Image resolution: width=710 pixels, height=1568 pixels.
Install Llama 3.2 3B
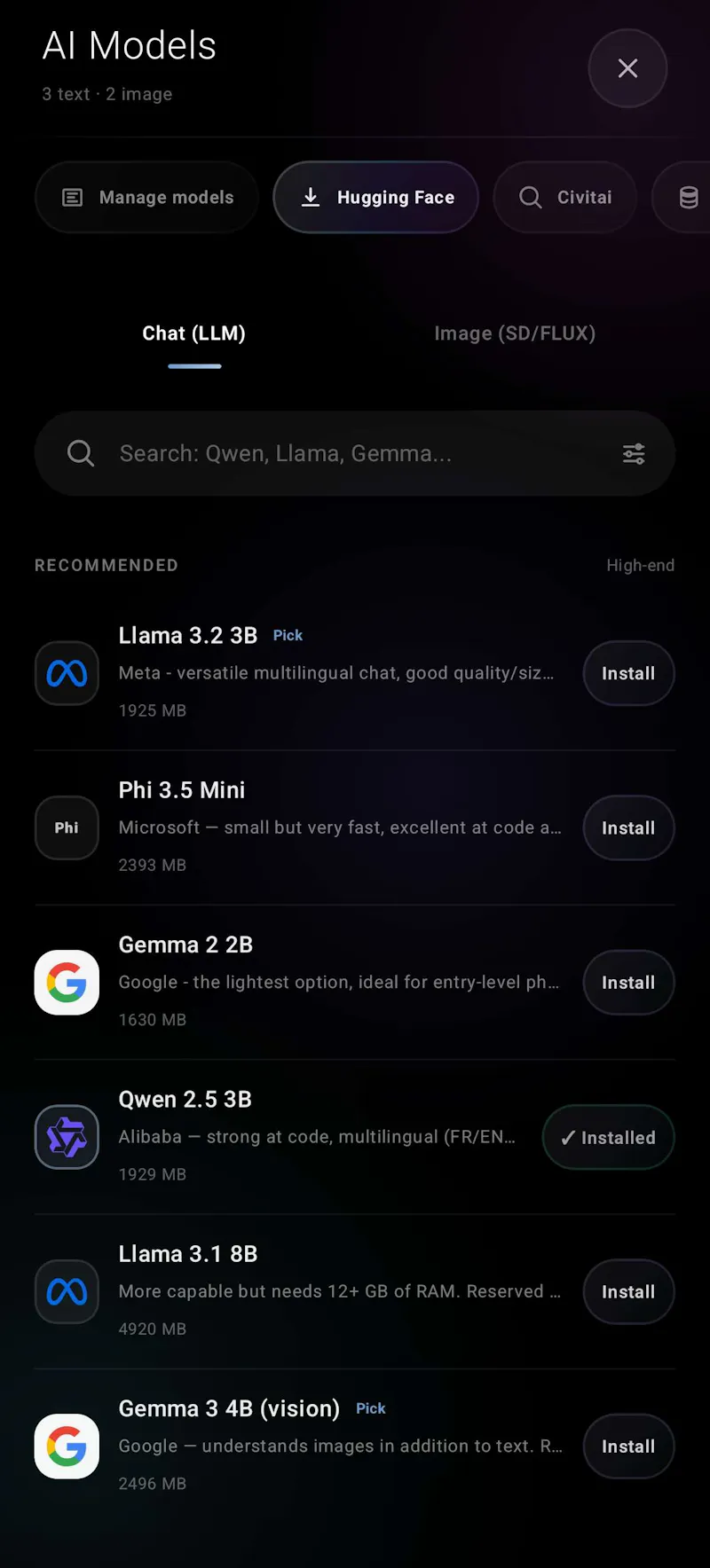point(628,673)
